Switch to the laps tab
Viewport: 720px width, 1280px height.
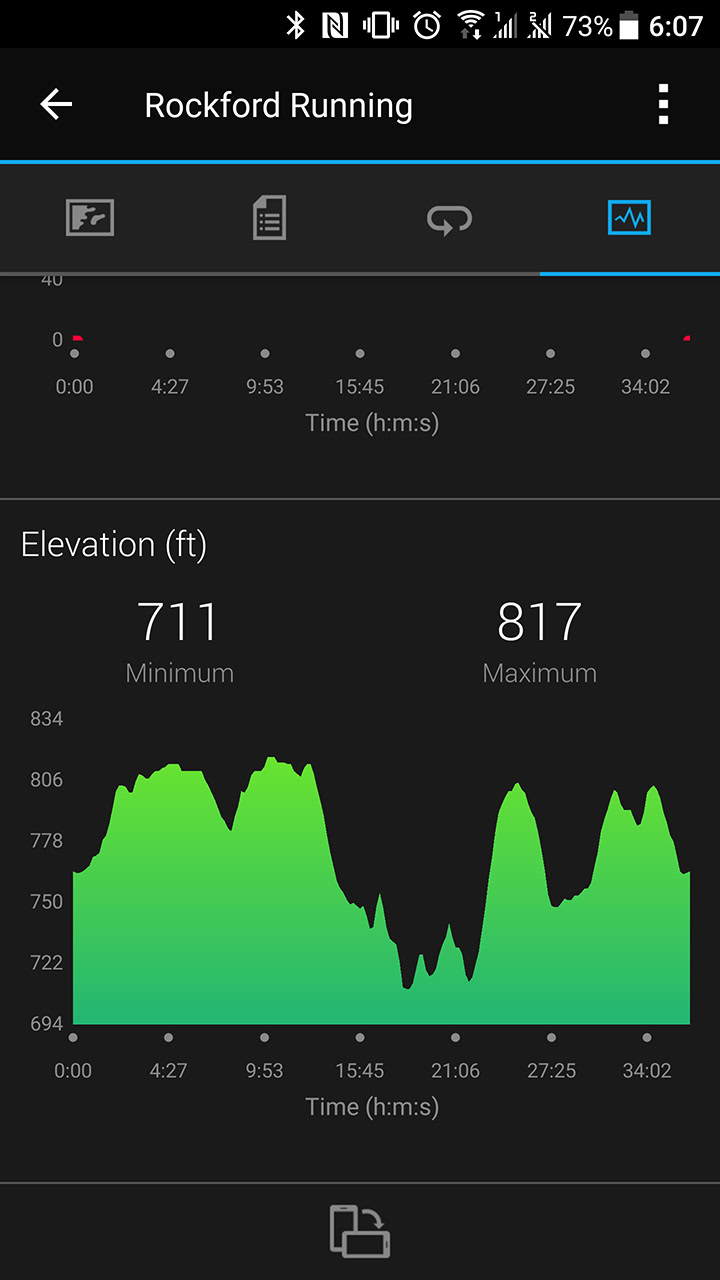coord(449,218)
